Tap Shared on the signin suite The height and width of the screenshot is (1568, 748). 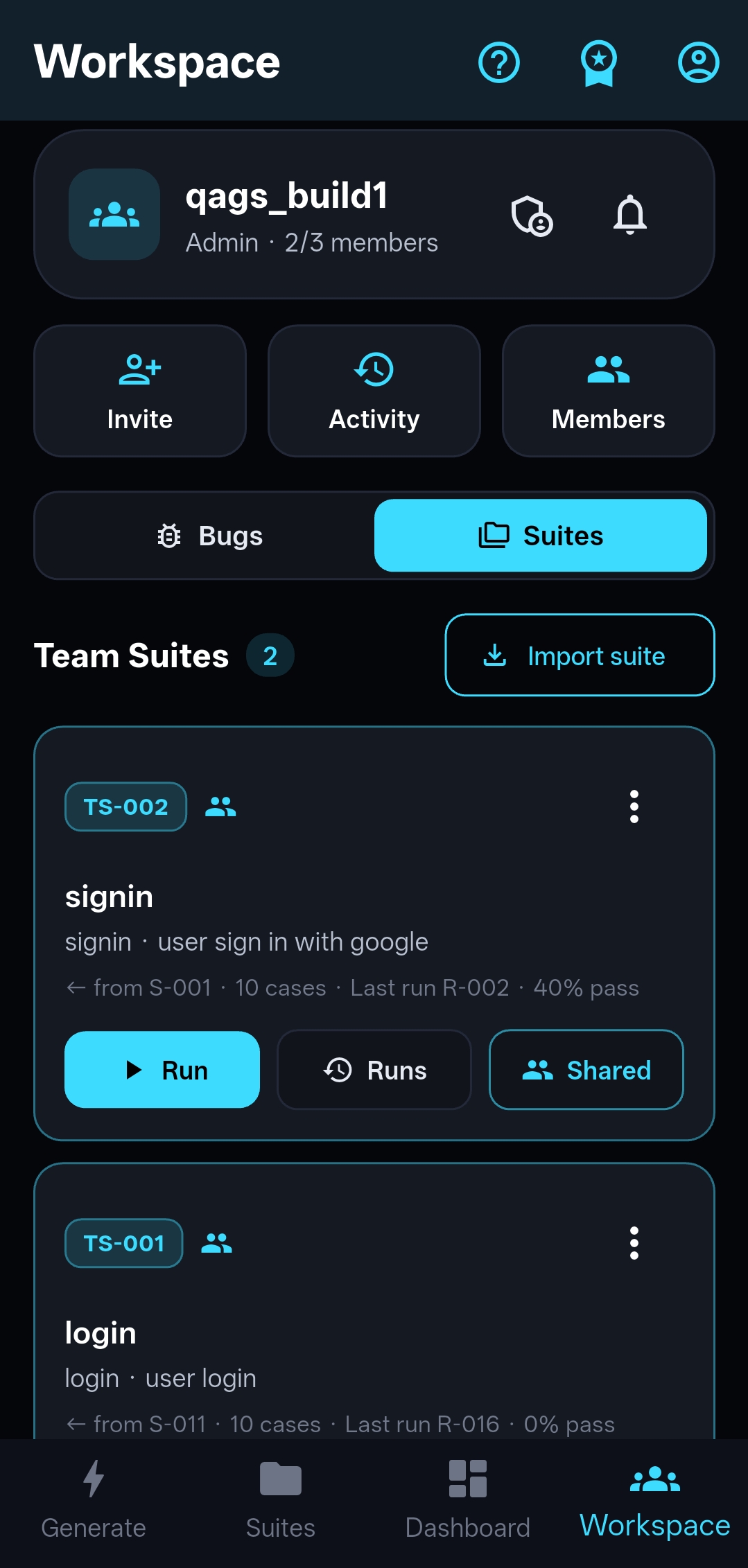[x=586, y=1070]
